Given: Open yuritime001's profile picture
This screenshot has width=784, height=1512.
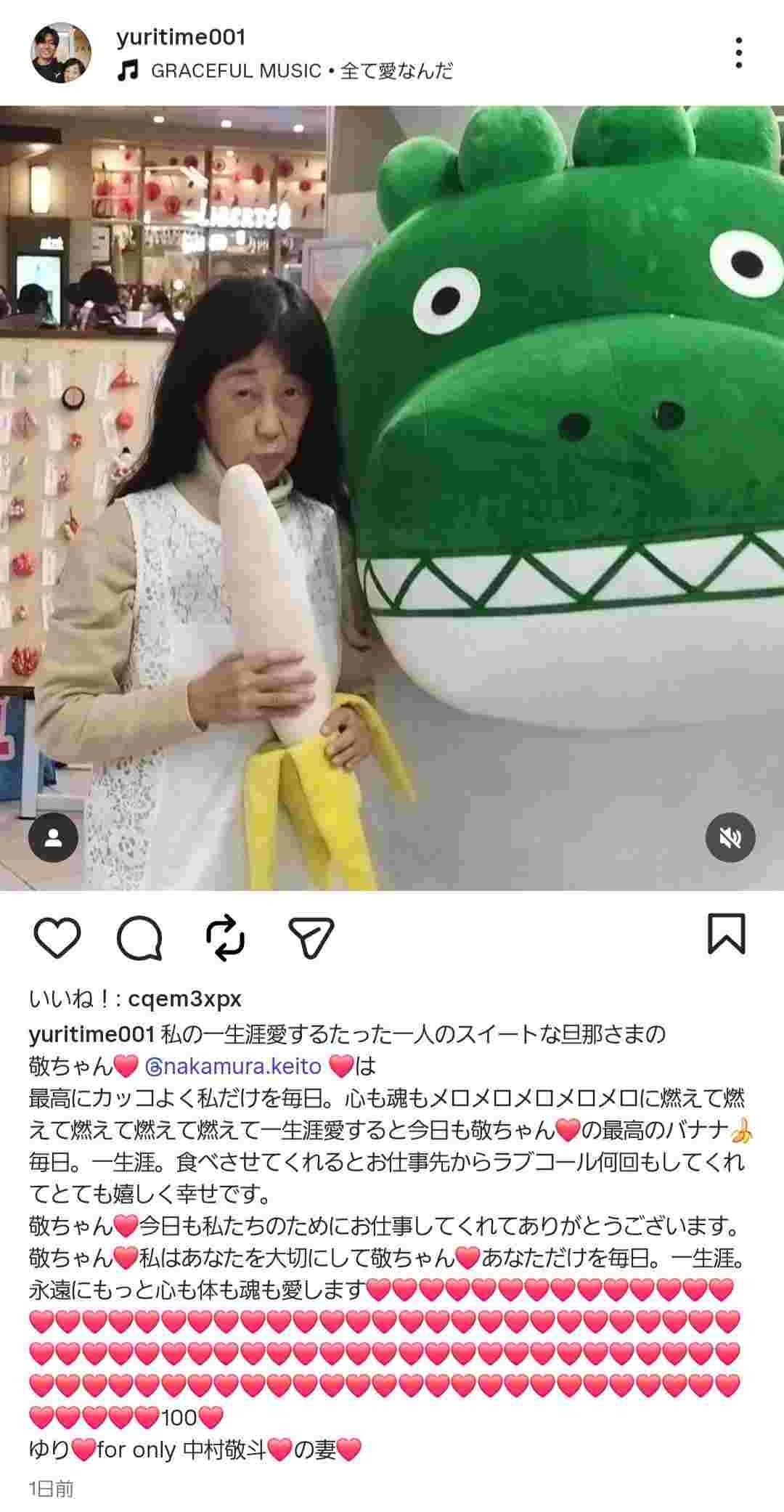Looking at the screenshot, I should pos(60,53).
